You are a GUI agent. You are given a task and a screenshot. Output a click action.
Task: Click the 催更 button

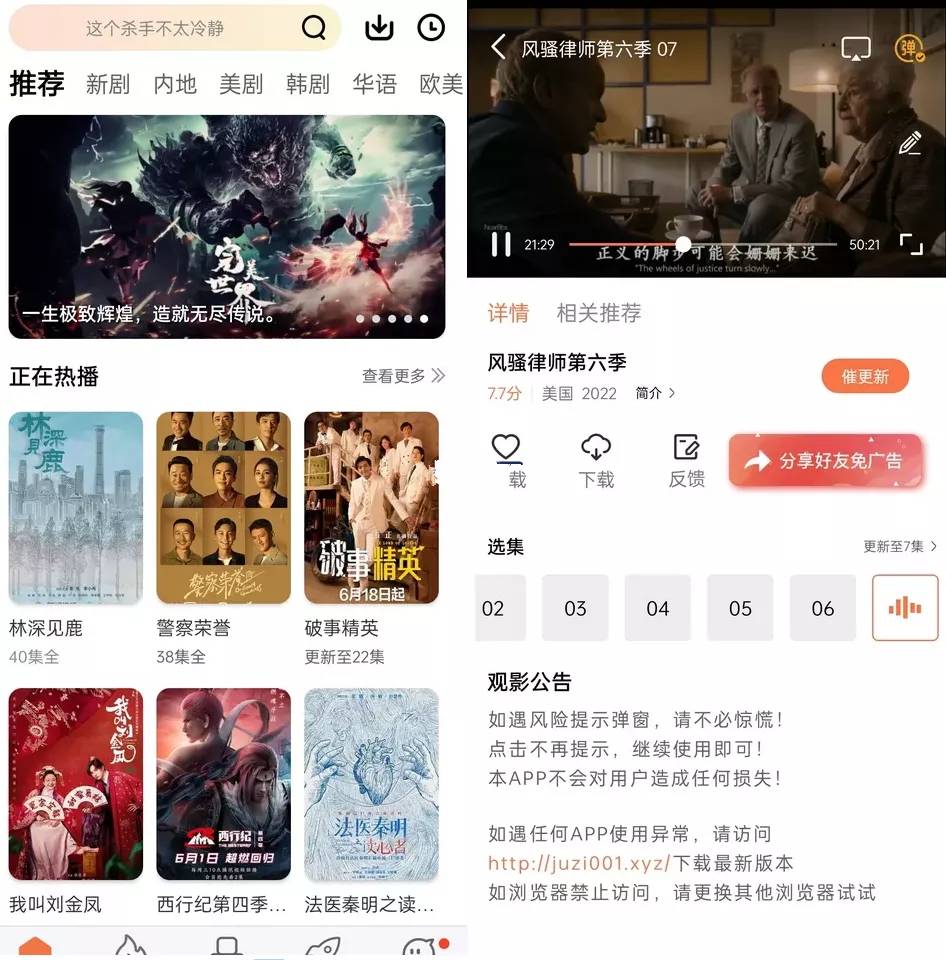pyautogui.click(x=865, y=376)
